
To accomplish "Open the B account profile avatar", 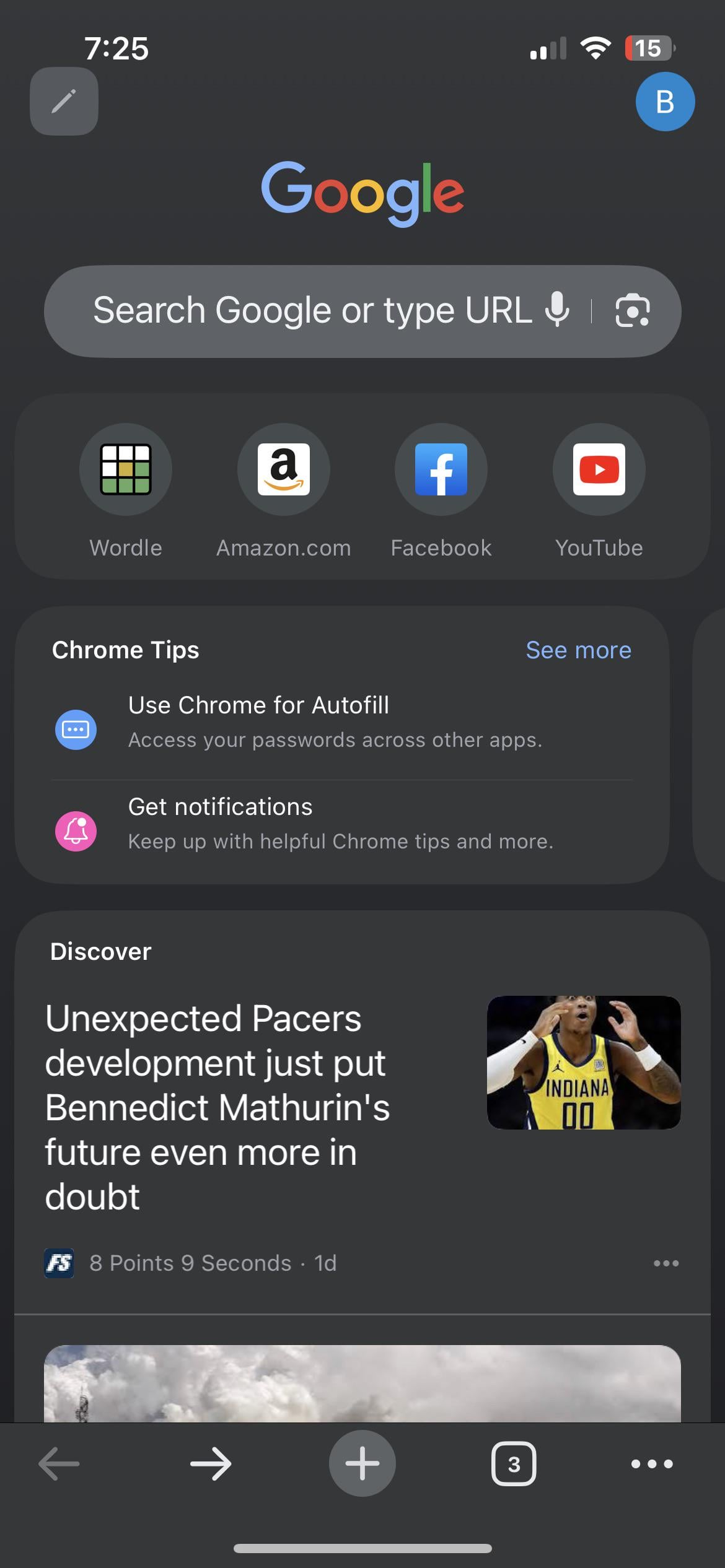I will tap(665, 102).
